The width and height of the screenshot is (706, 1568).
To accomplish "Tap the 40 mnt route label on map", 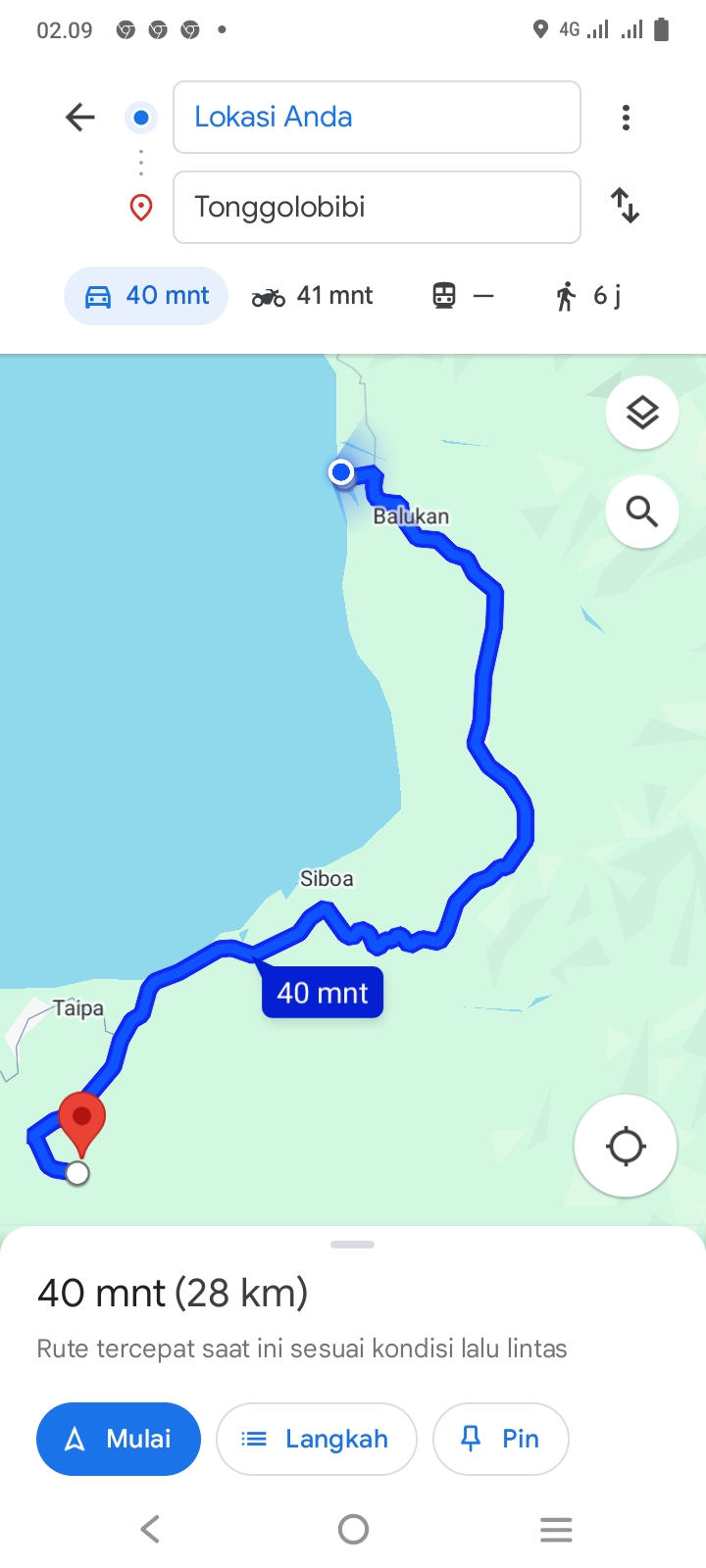I will coord(323,993).
